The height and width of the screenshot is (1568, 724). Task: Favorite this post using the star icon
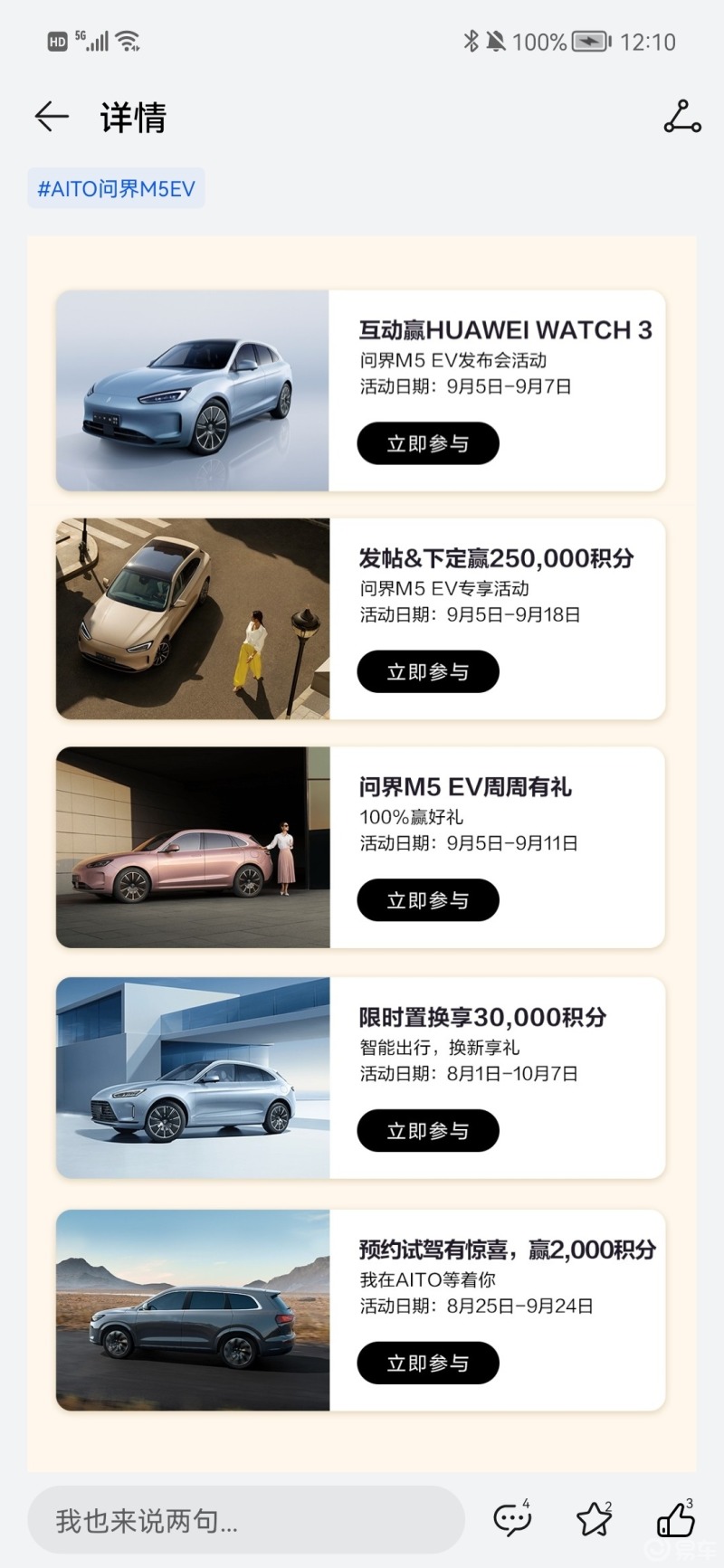[x=593, y=1520]
